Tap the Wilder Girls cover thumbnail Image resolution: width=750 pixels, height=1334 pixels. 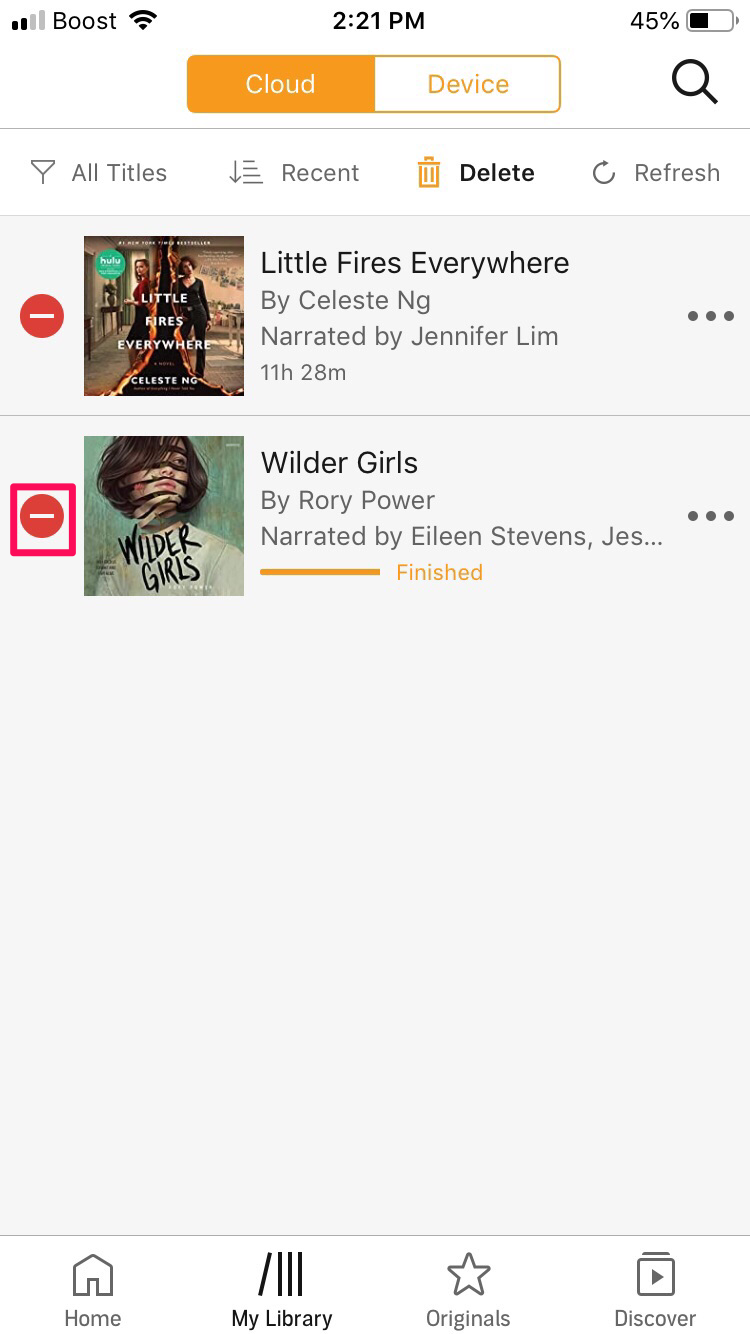[163, 515]
